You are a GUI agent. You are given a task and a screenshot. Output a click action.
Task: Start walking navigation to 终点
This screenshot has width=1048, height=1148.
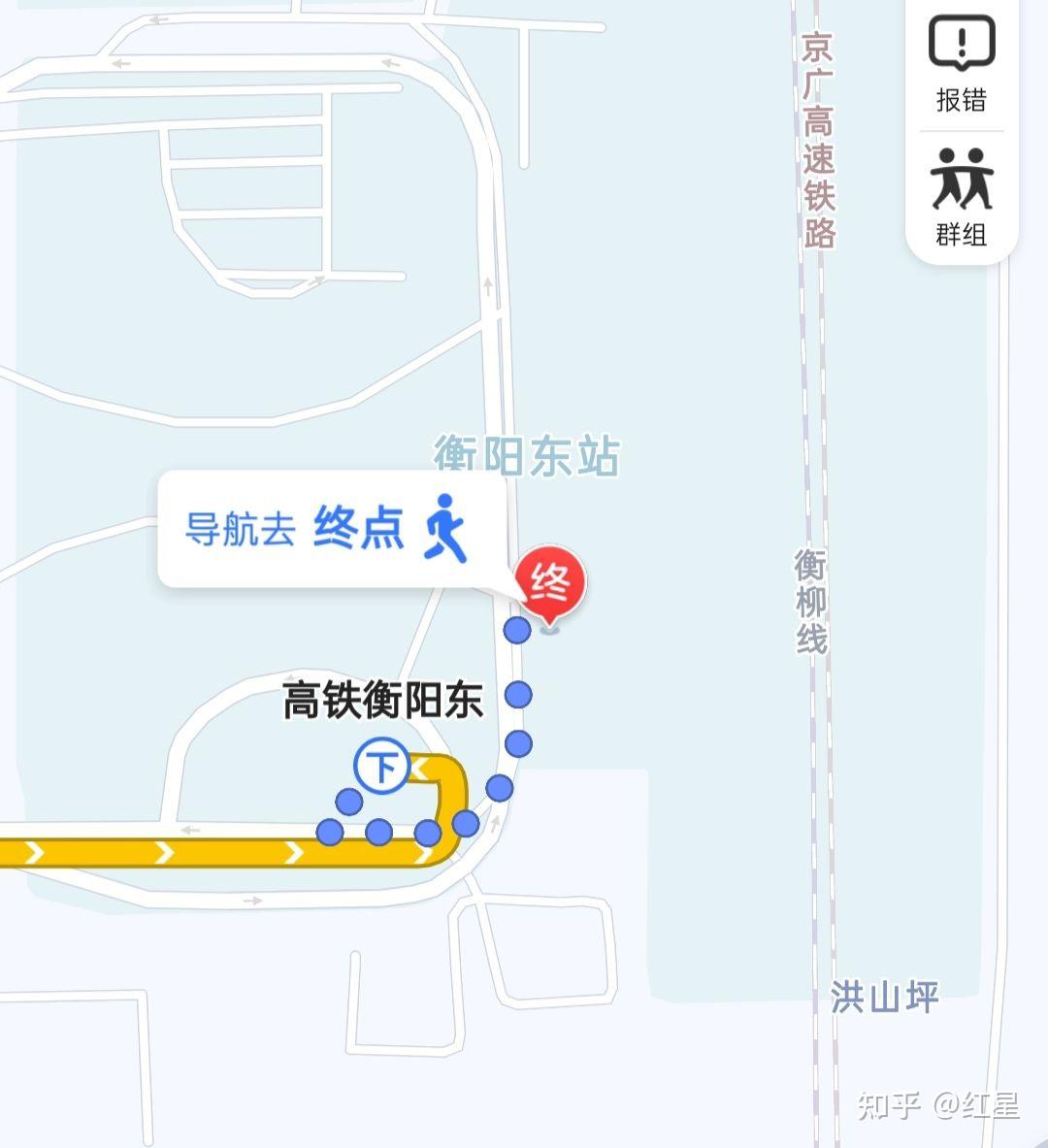330,529
